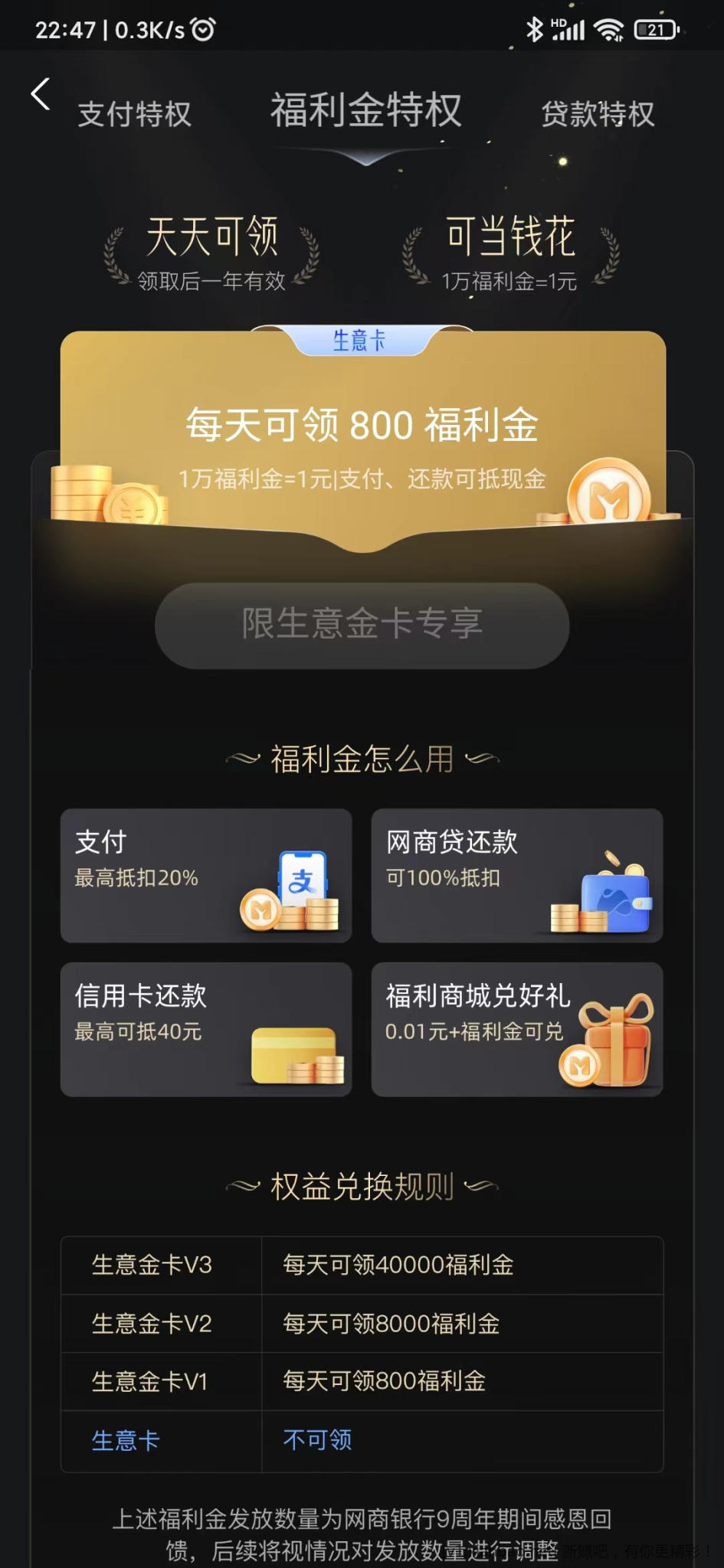Switch to the 支付特权 tab
This screenshot has width=724, height=1568.
(x=135, y=114)
